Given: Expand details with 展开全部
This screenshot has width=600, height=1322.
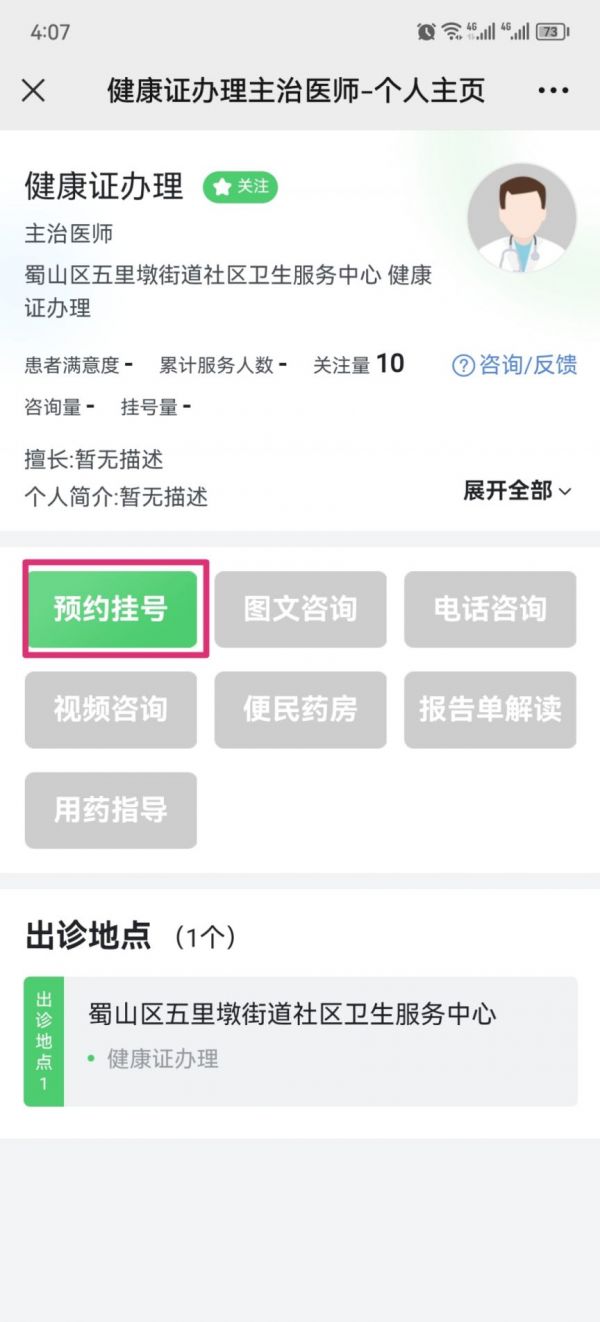Looking at the screenshot, I should [x=517, y=491].
